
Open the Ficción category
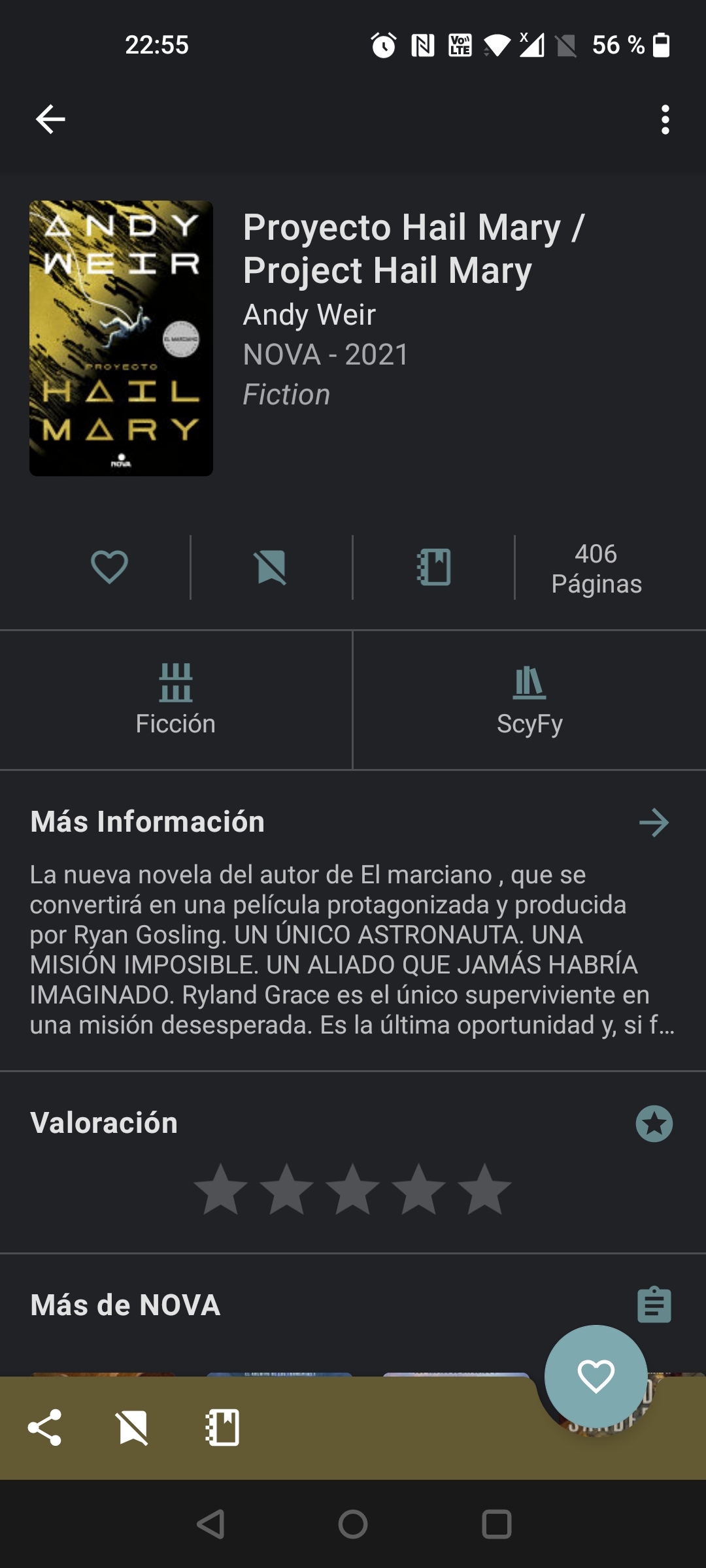[175, 700]
